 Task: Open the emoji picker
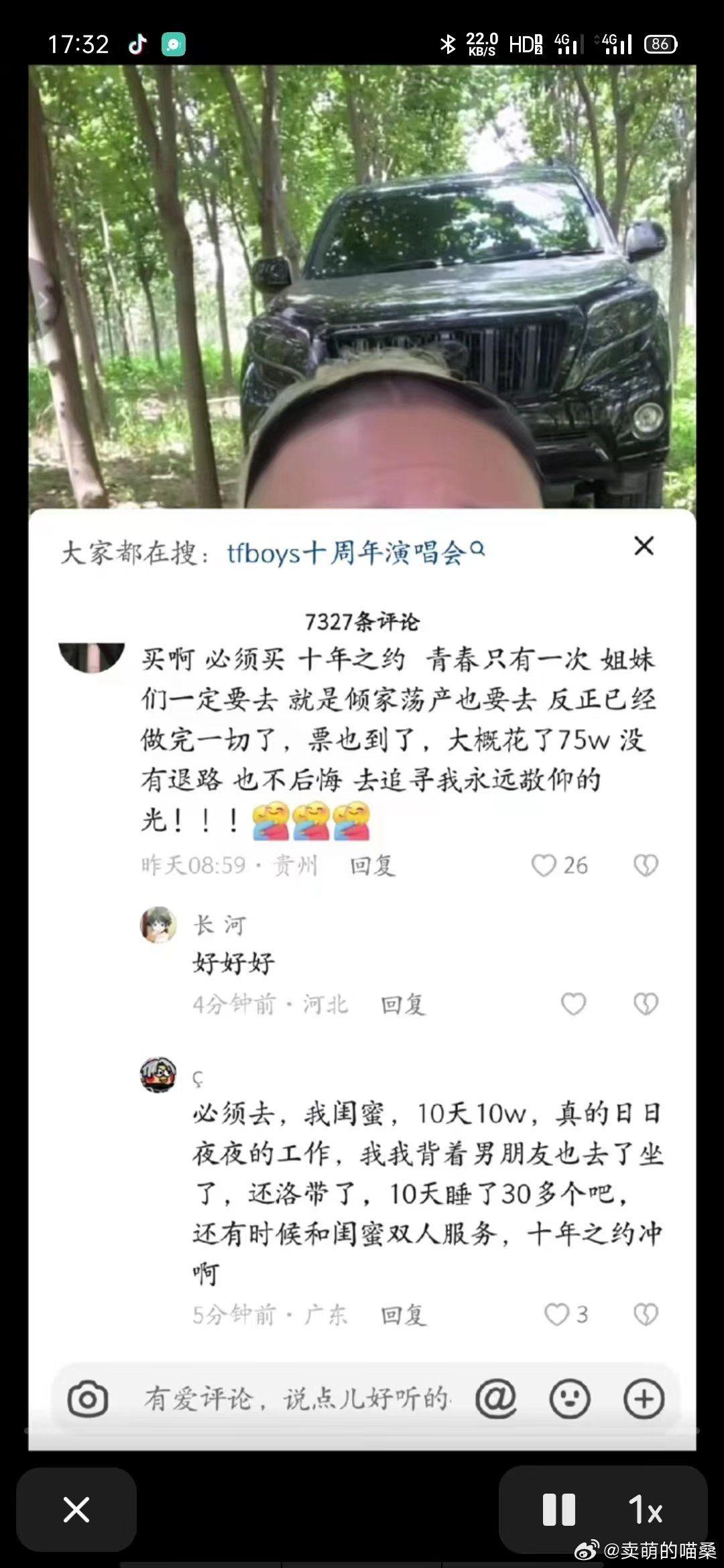(570, 1398)
